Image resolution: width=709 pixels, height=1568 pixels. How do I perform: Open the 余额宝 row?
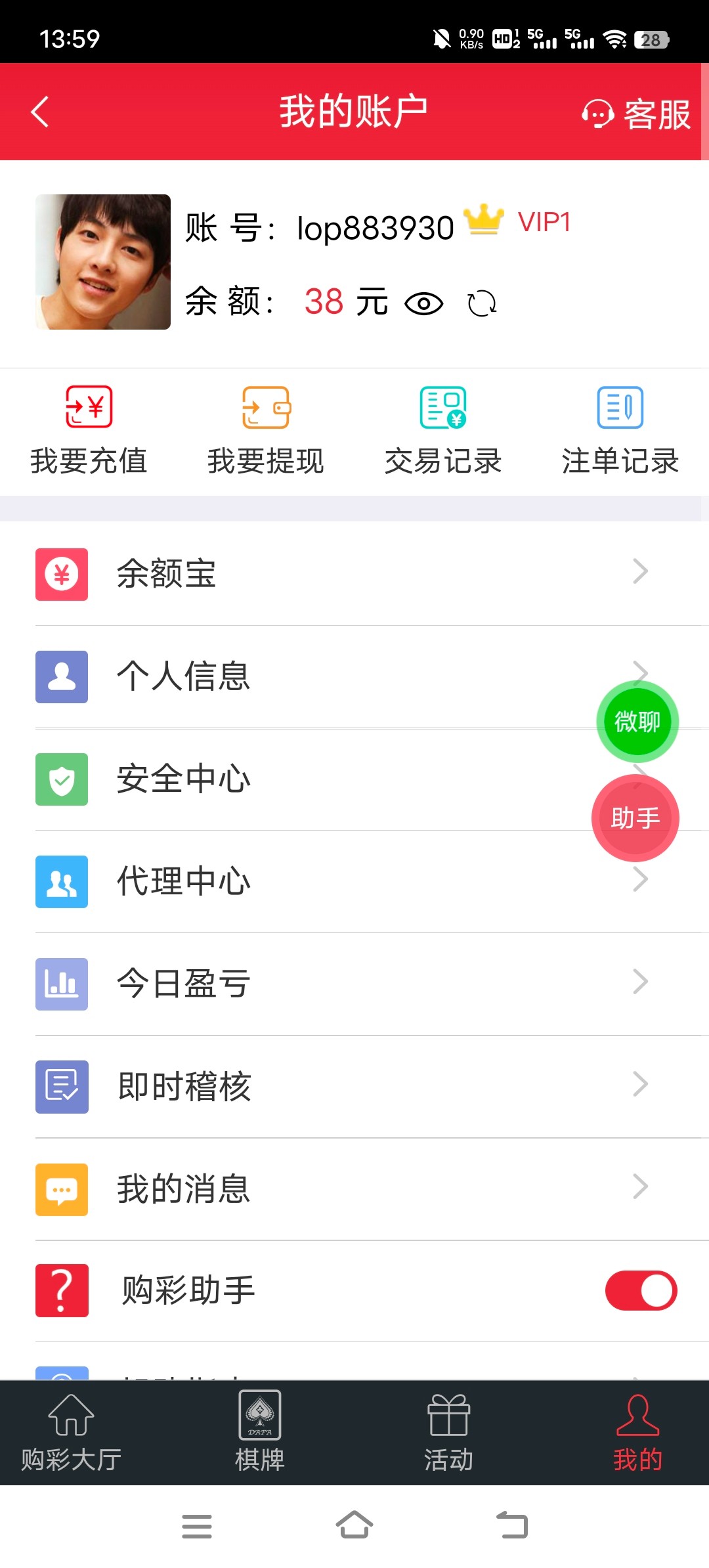[328, 573]
